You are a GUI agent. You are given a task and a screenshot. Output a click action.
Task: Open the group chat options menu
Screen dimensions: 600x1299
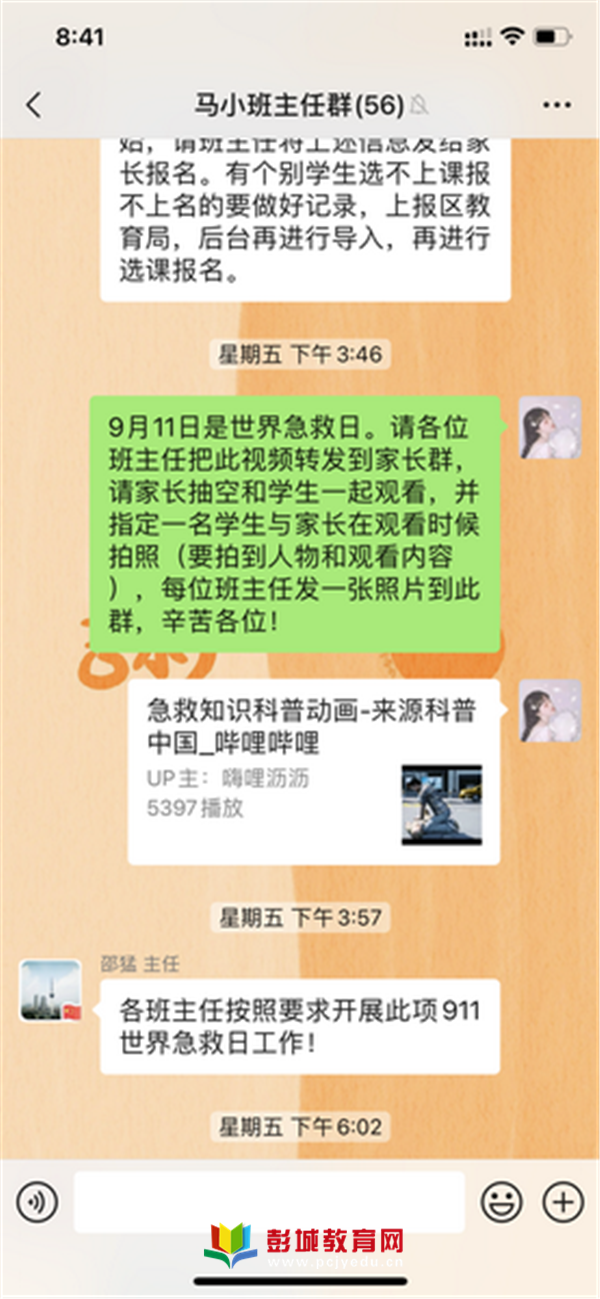pyautogui.click(x=557, y=105)
